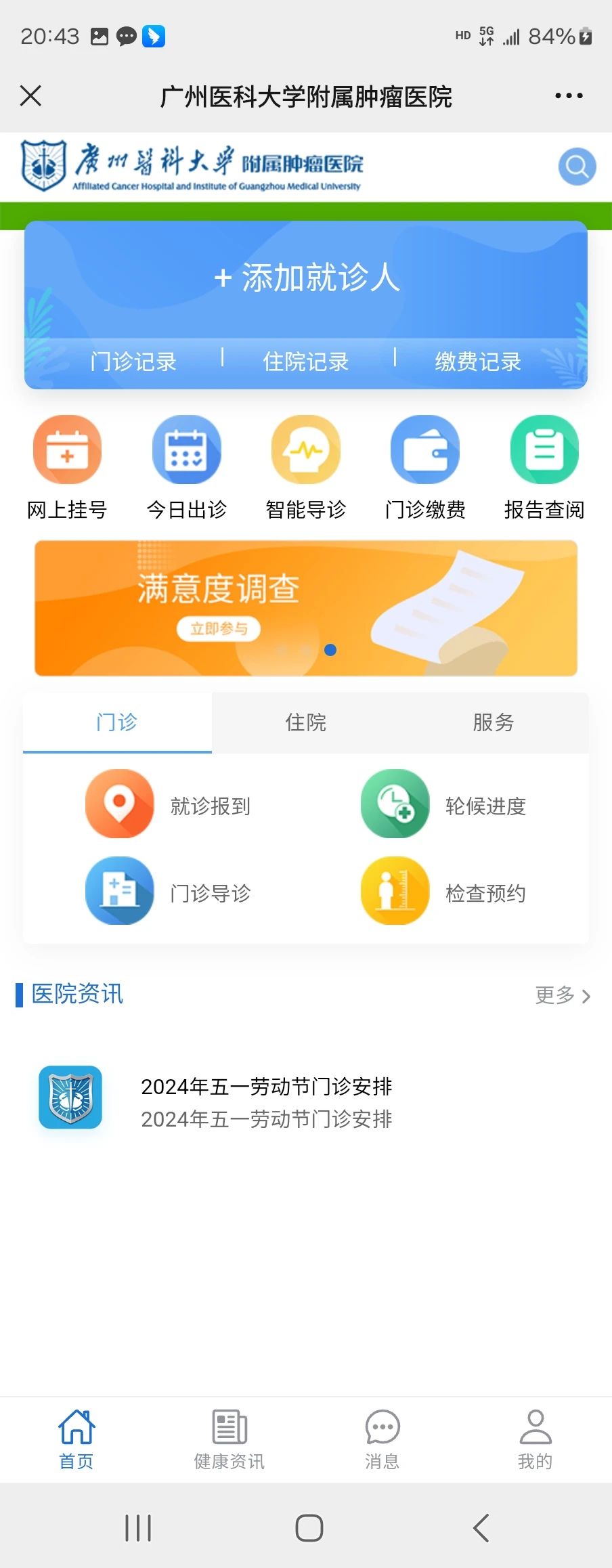
Task: Check 轮候进度 queue progress
Action: (444, 804)
